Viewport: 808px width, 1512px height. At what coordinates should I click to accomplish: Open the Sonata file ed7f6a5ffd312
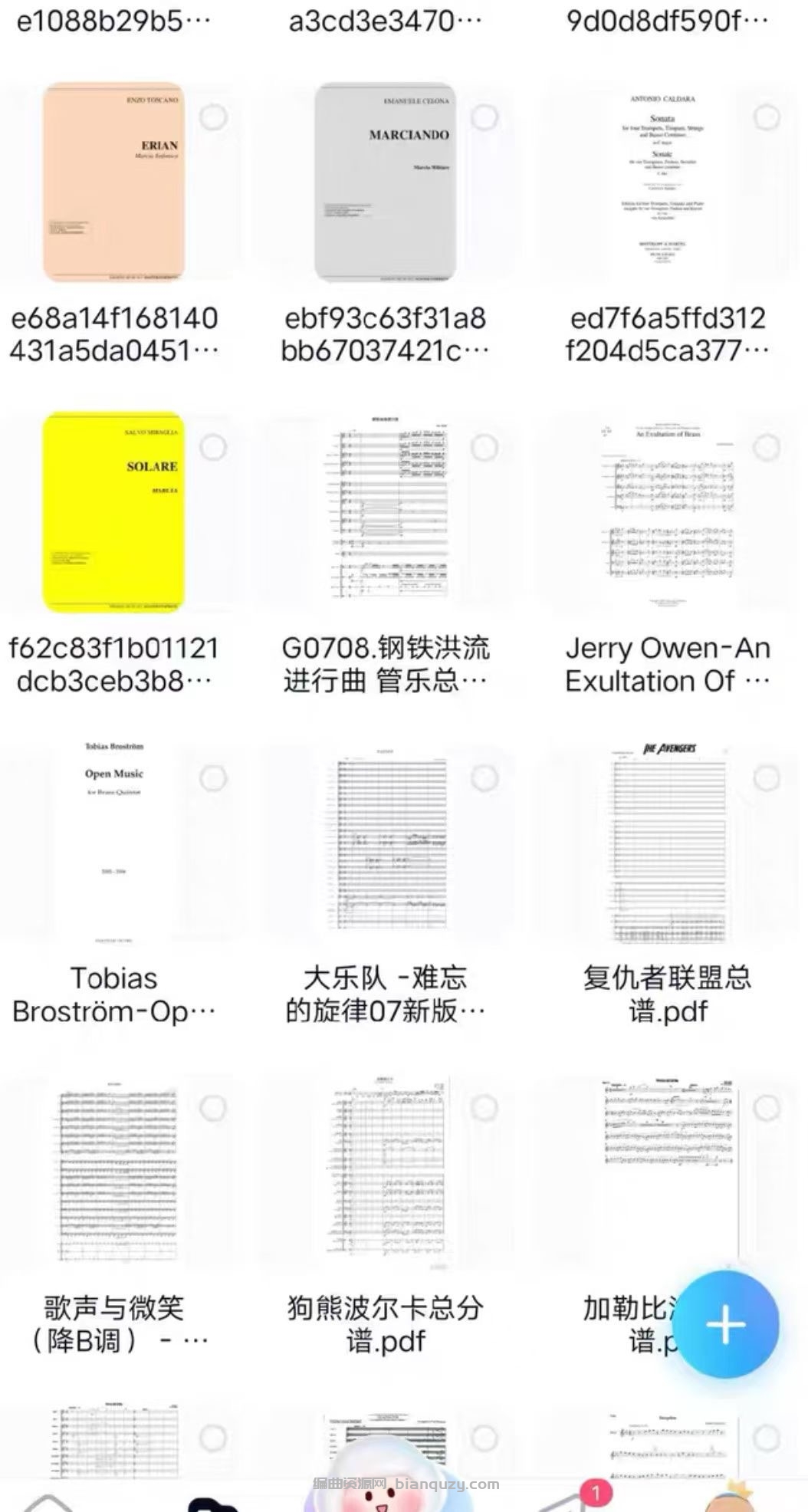point(662,182)
